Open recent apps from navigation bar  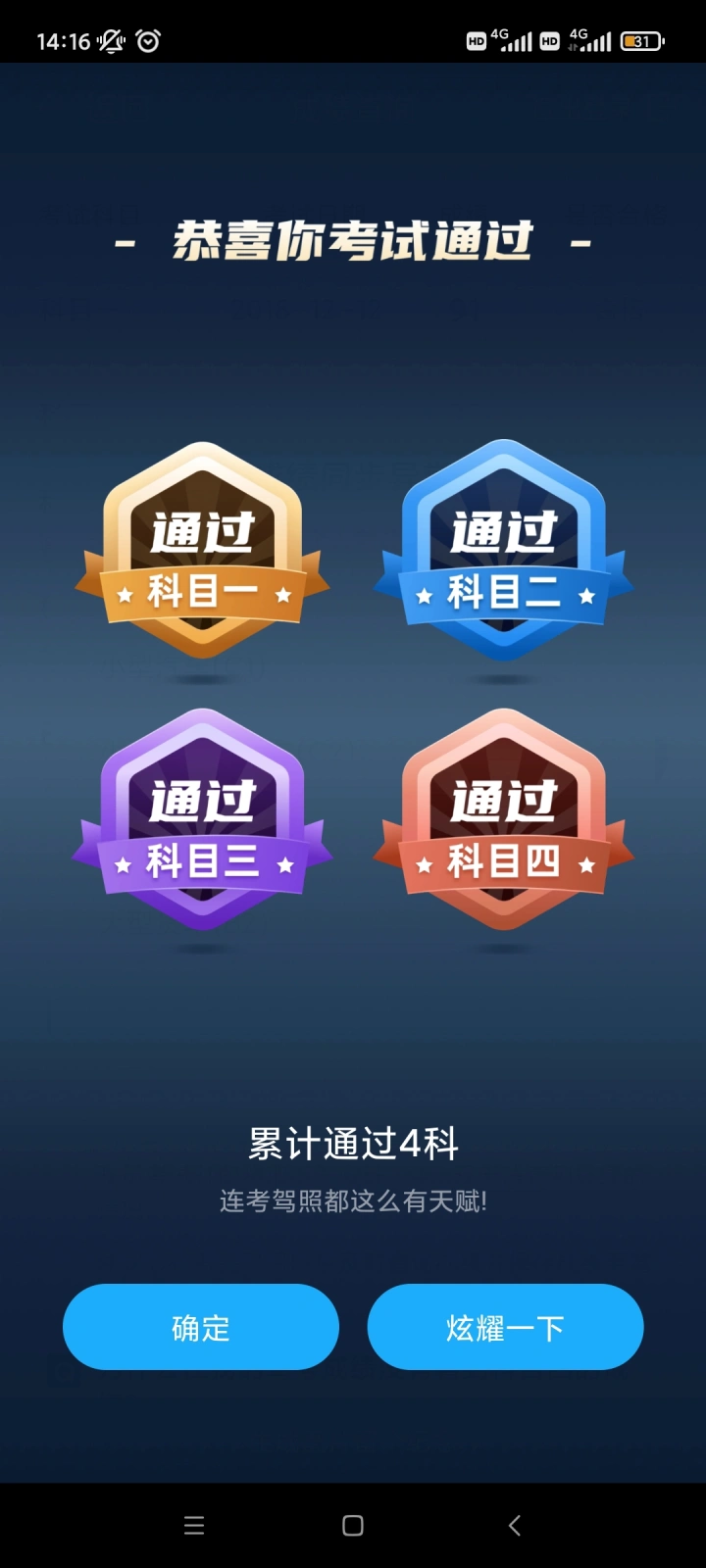coord(194,1525)
